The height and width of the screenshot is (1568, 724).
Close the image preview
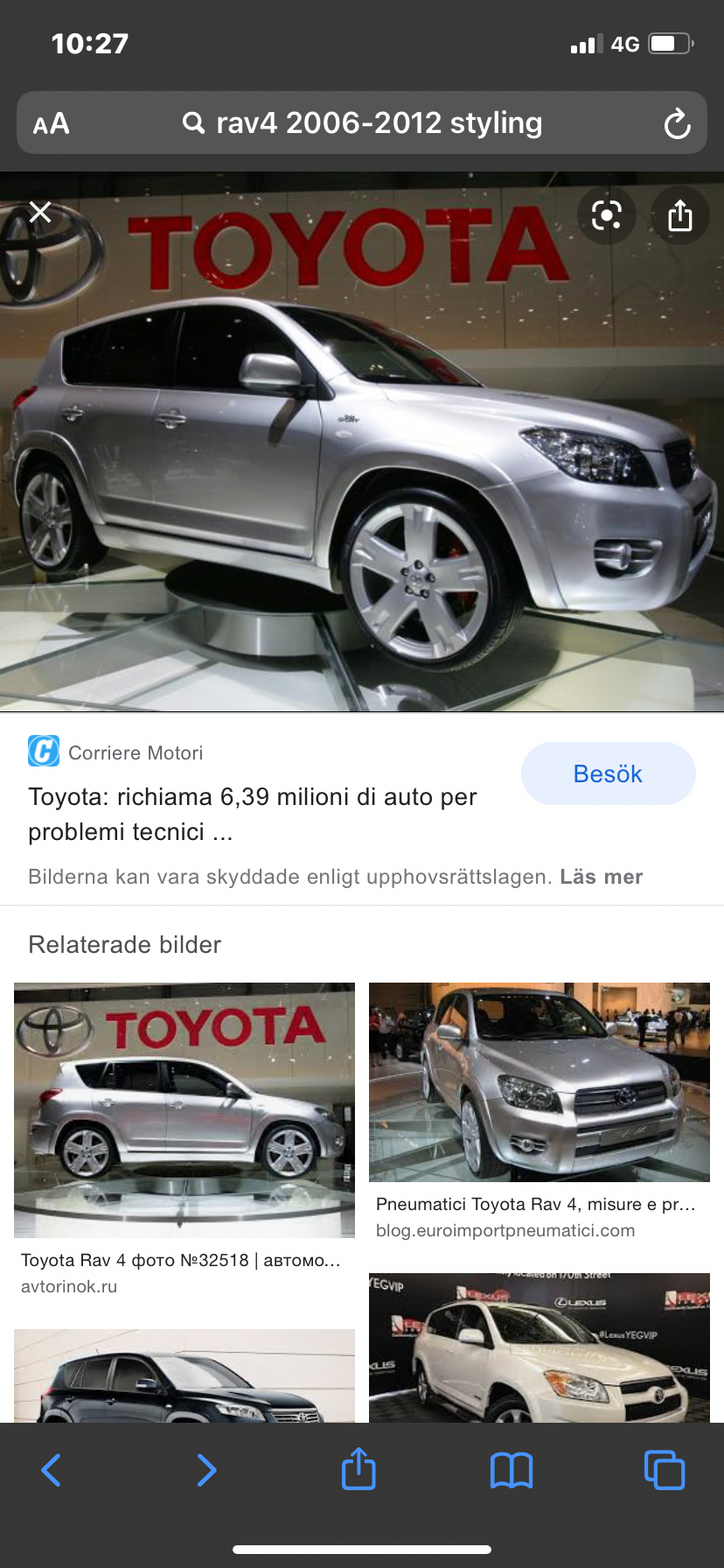point(40,213)
